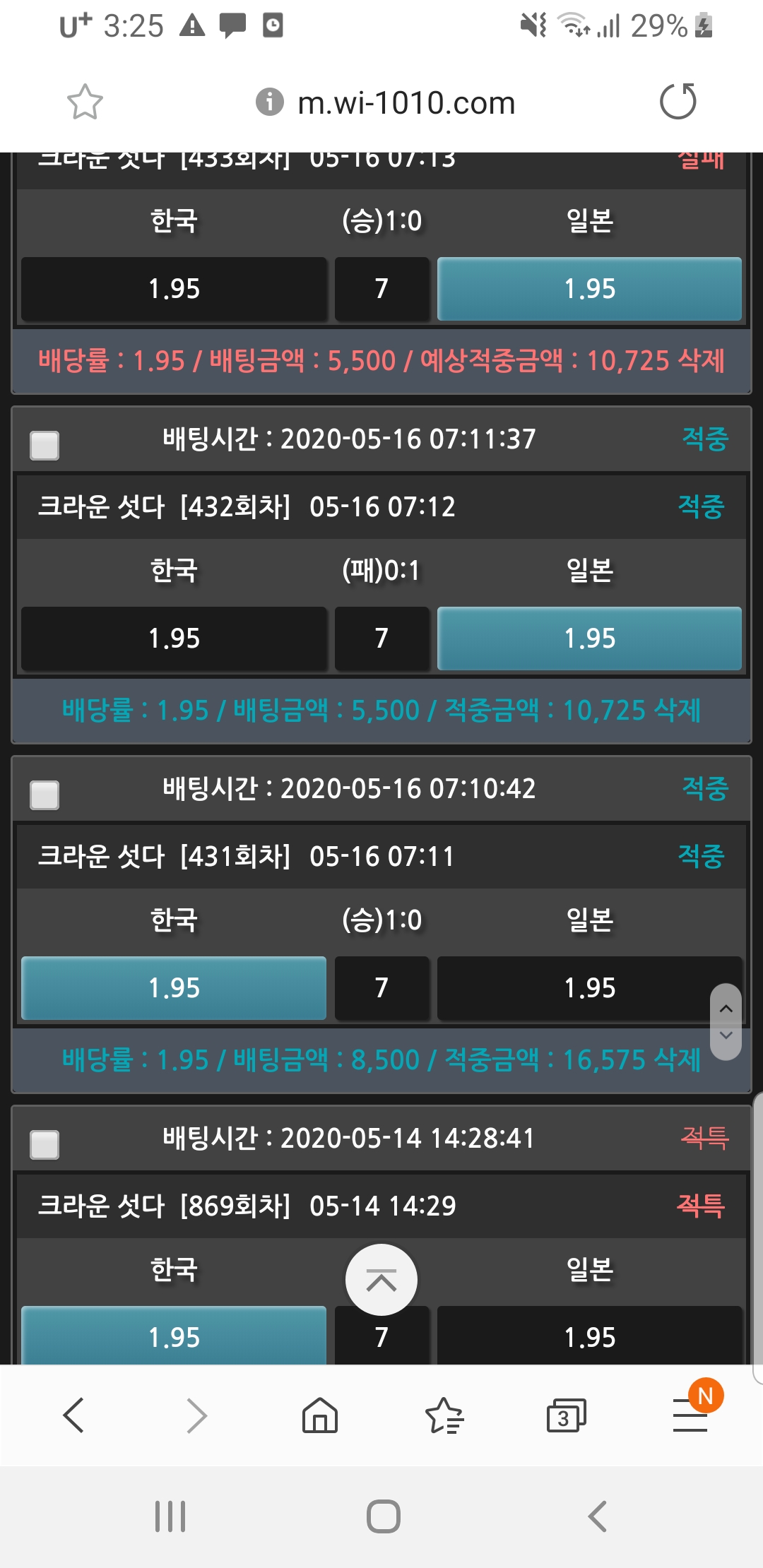Delete the round 433 bet record

[x=701, y=361]
